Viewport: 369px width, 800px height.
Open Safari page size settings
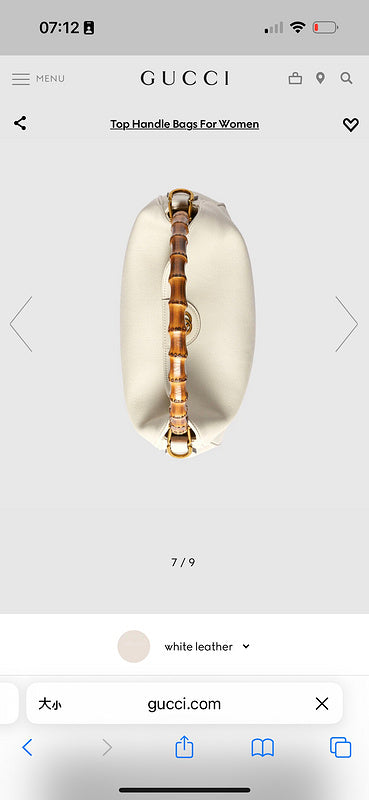50,705
